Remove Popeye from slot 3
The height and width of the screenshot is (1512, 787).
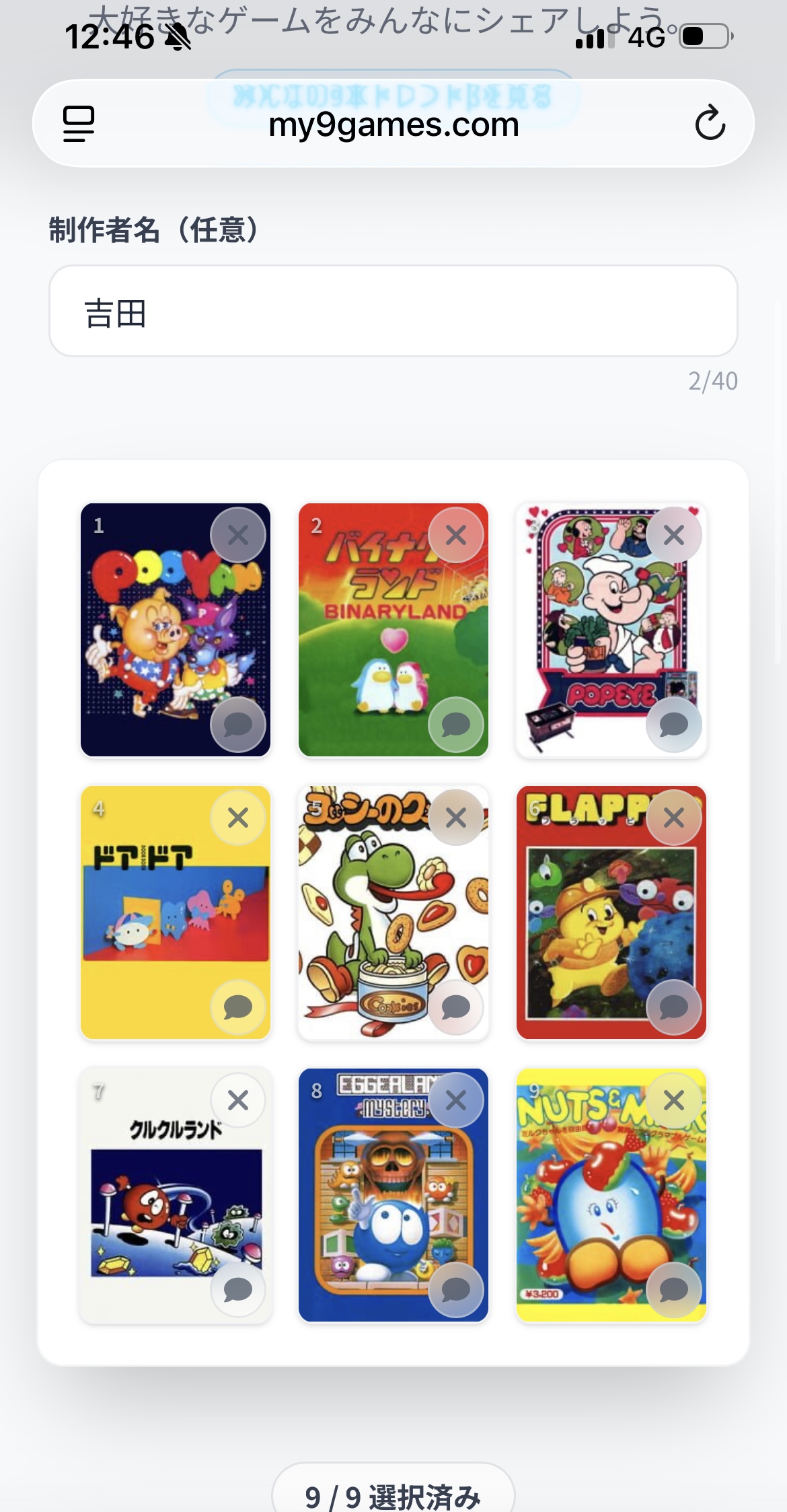click(674, 536)
